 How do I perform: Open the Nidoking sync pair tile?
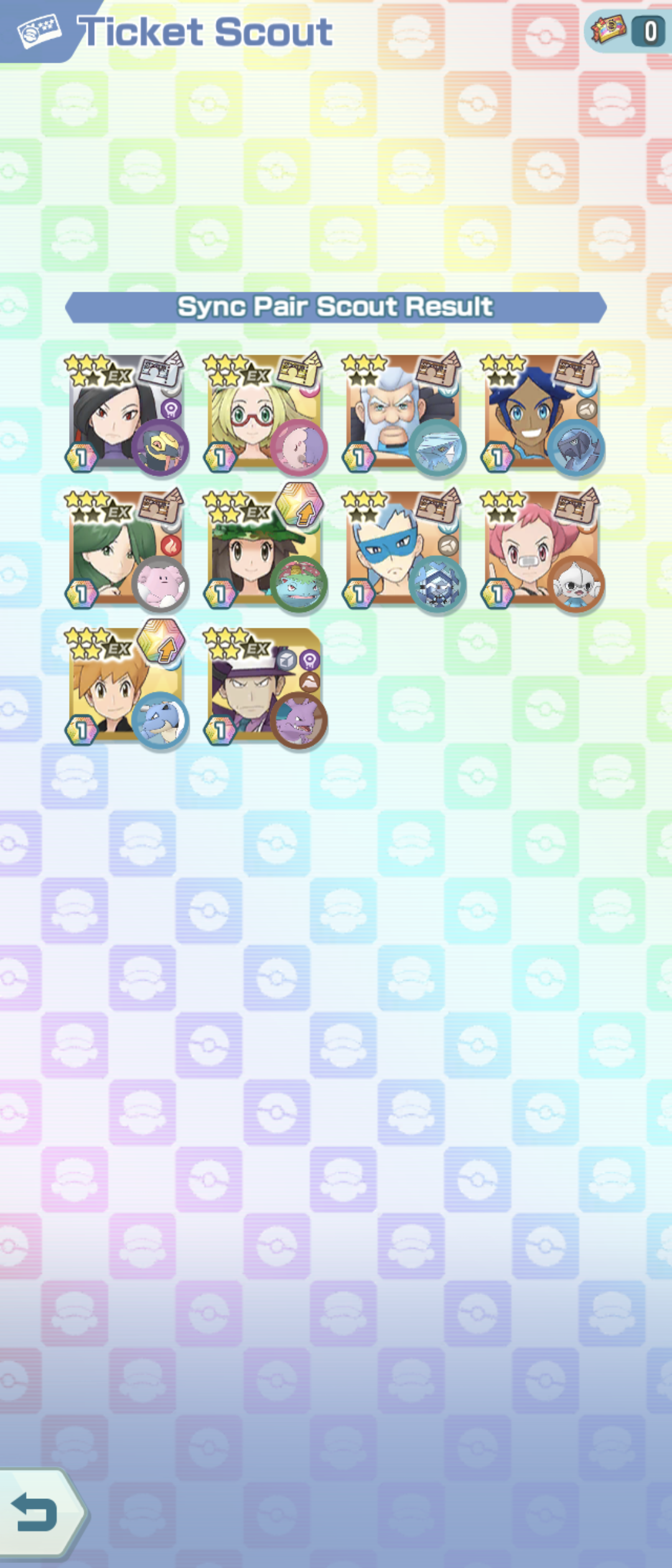coord(265,684)
